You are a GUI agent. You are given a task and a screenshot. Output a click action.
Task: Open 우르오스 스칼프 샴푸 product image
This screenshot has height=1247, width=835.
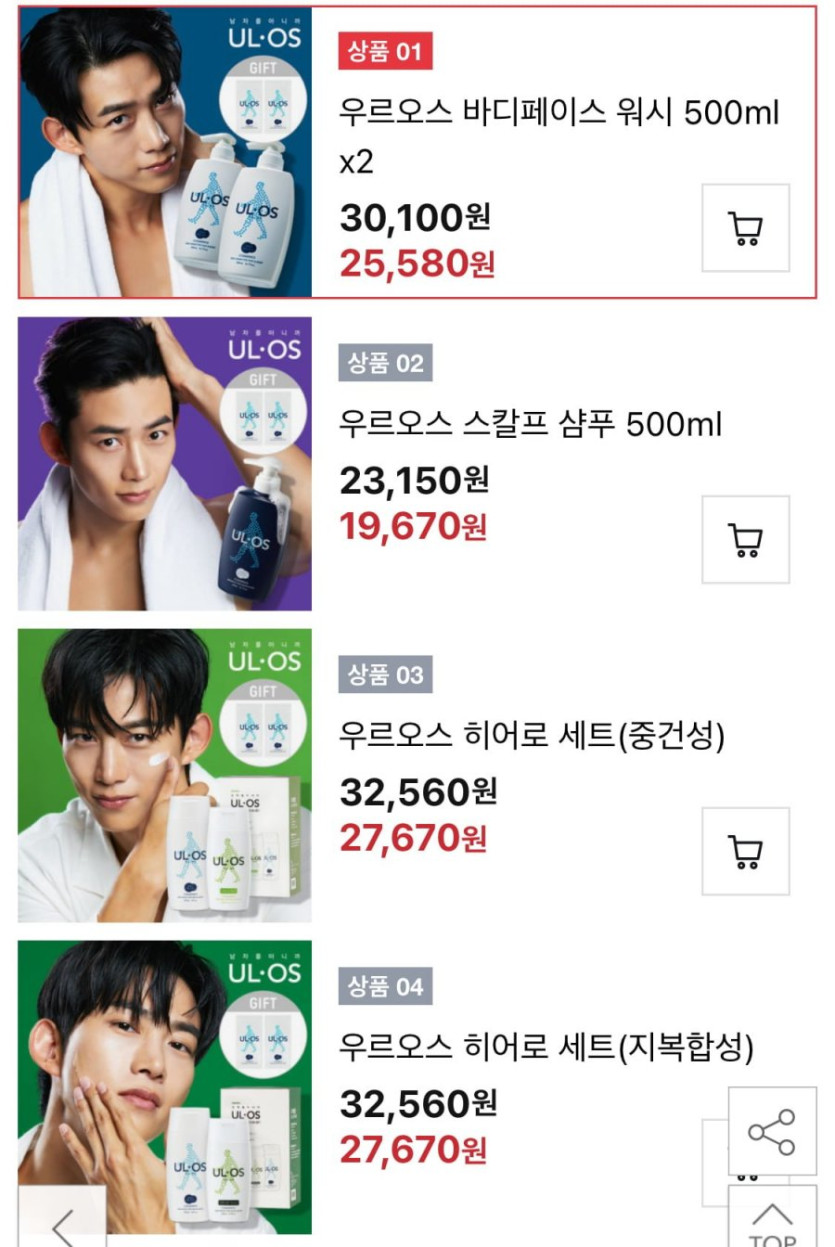click(165, 464)
